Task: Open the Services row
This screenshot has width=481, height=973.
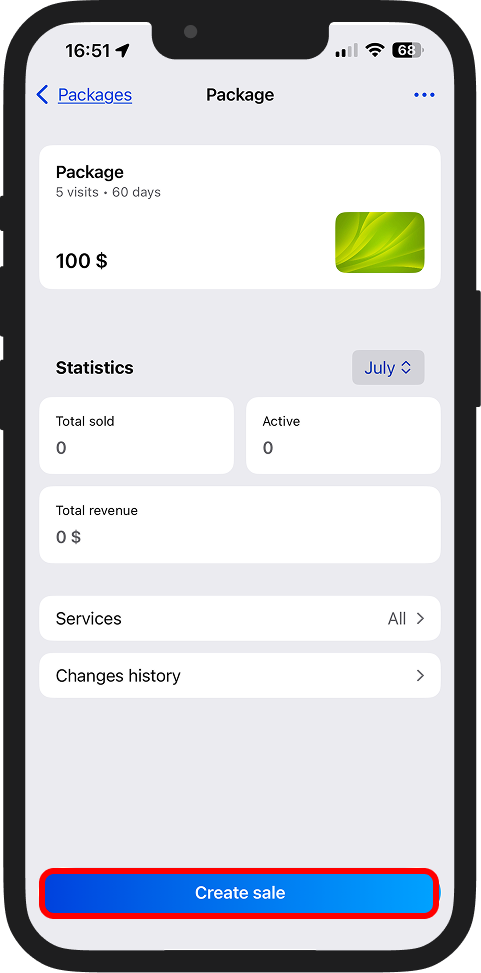Action: coord(240,618)
